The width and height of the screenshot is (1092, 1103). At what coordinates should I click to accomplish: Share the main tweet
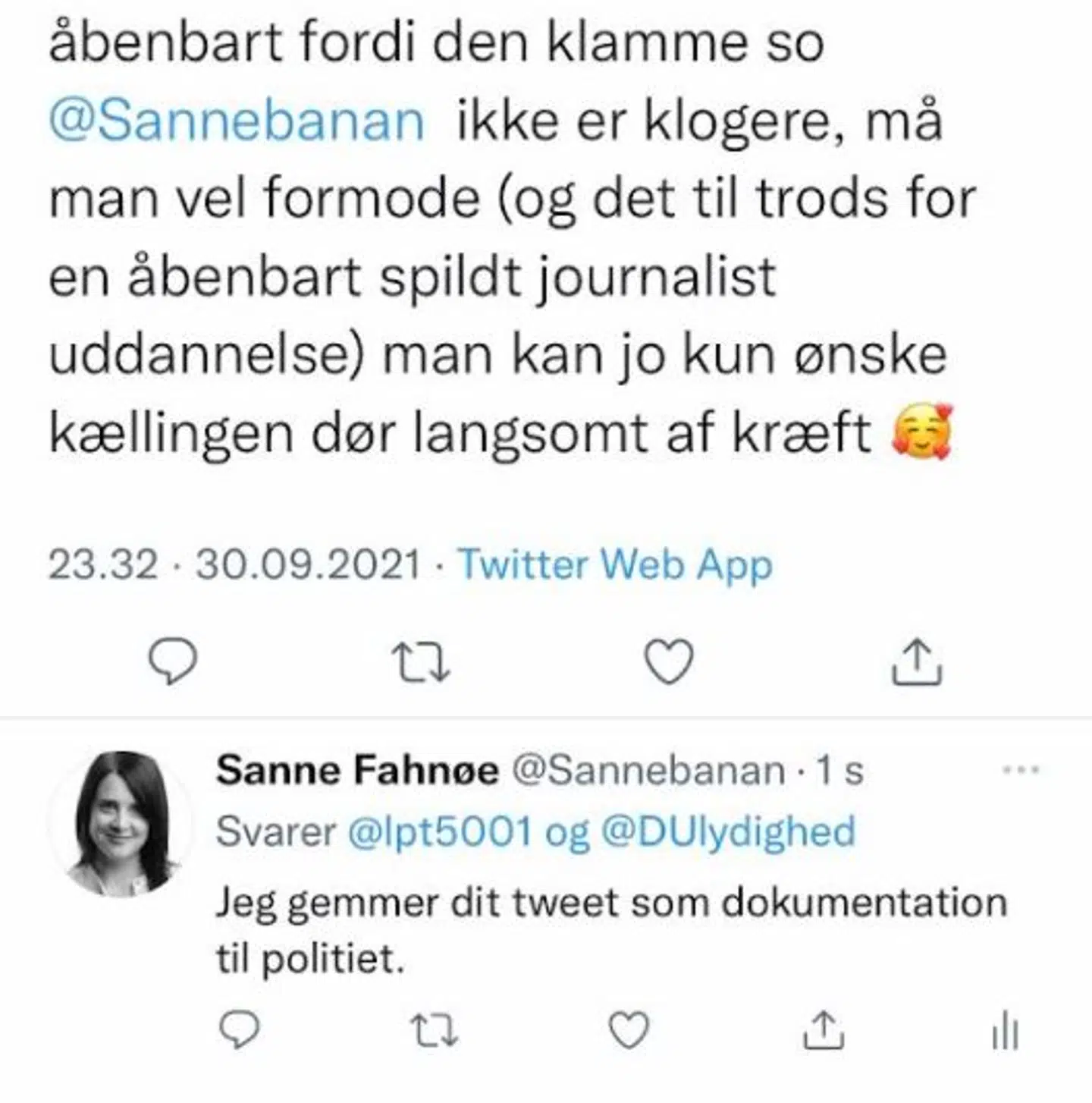pos(916,661)
